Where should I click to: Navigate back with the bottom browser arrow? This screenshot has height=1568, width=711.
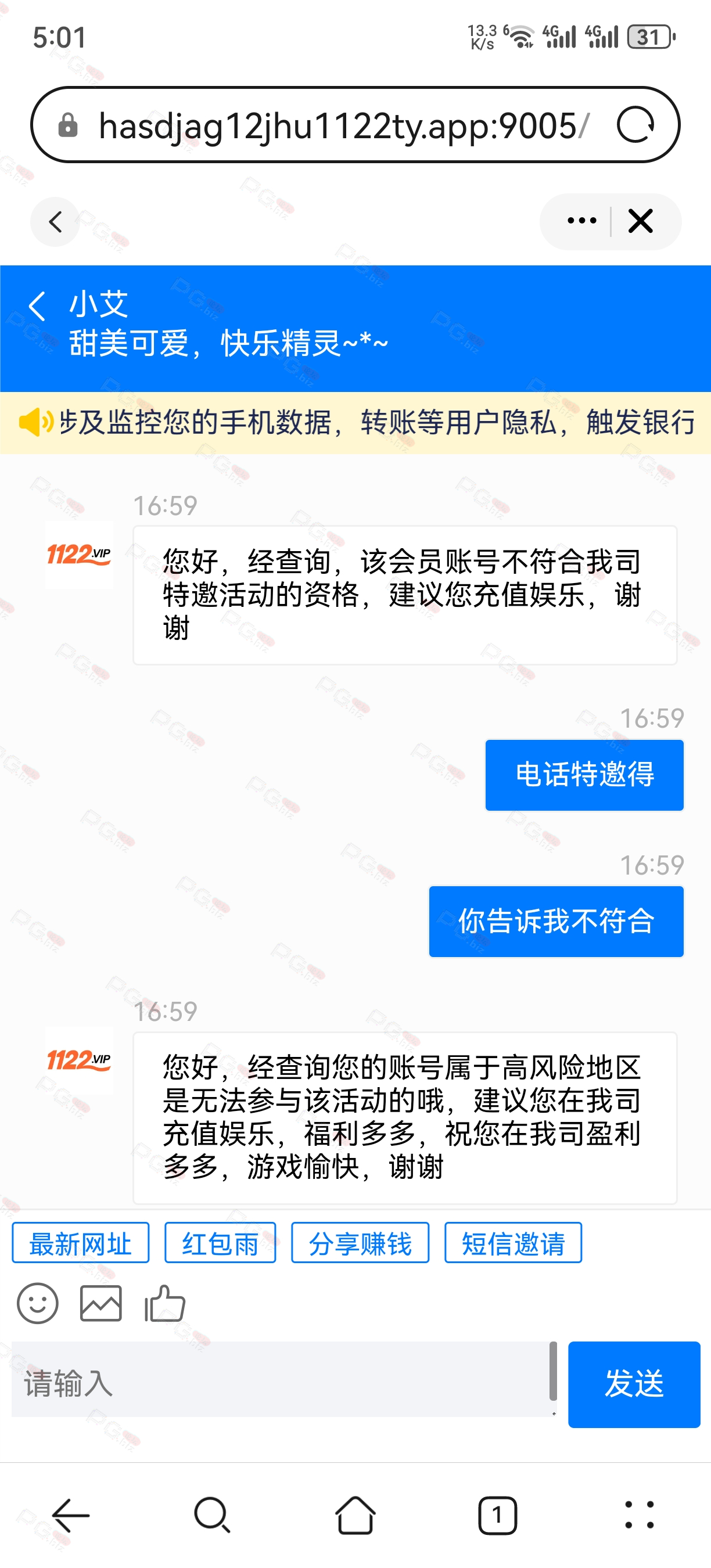(x=71, y=1515)
